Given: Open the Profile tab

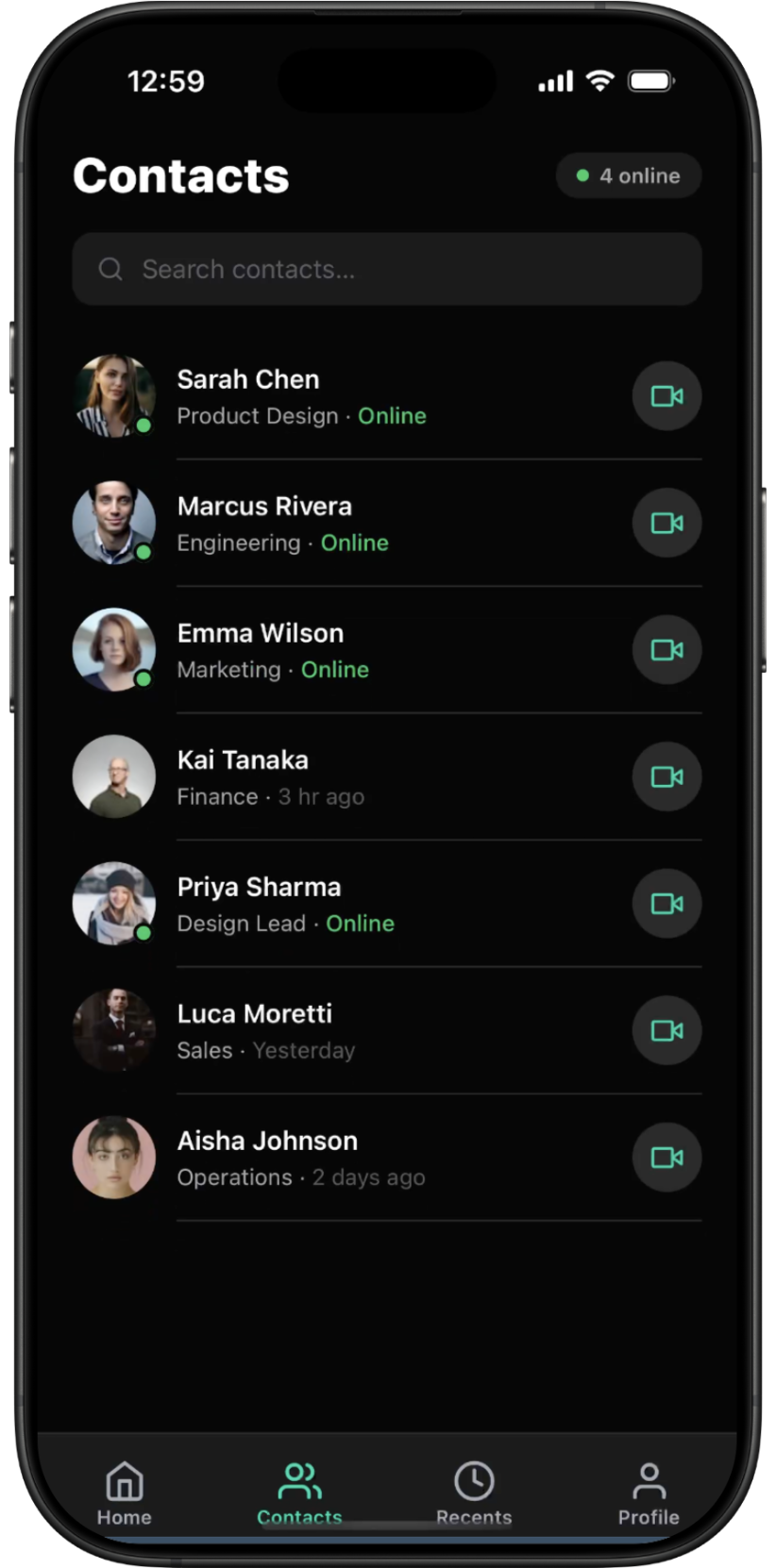Looking at the screenshot, I should [x=649, y=1493].
